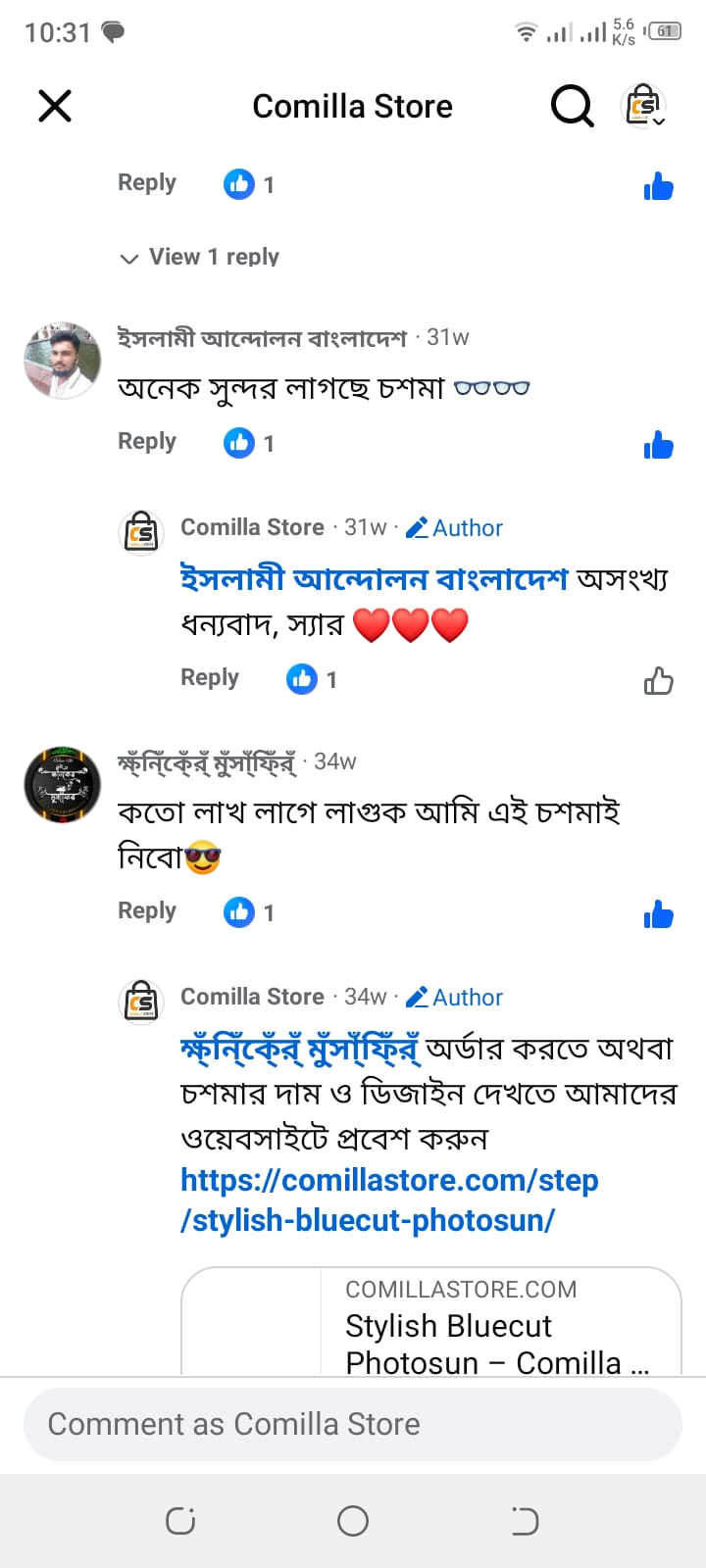Switch the commenting profile via the Comilla Store icon

click(x=645, y=106)
